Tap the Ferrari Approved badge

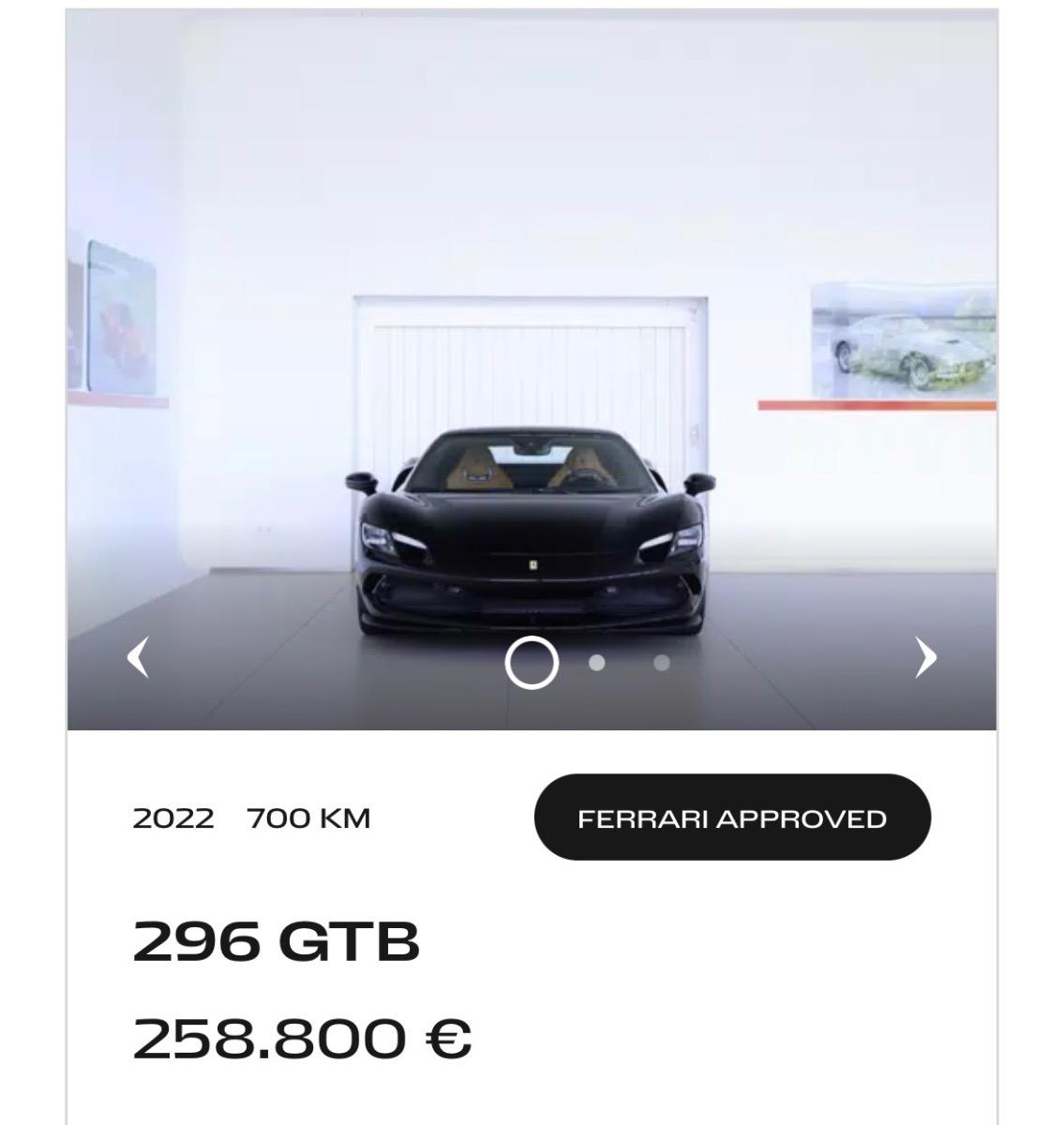tap(732, 817)
